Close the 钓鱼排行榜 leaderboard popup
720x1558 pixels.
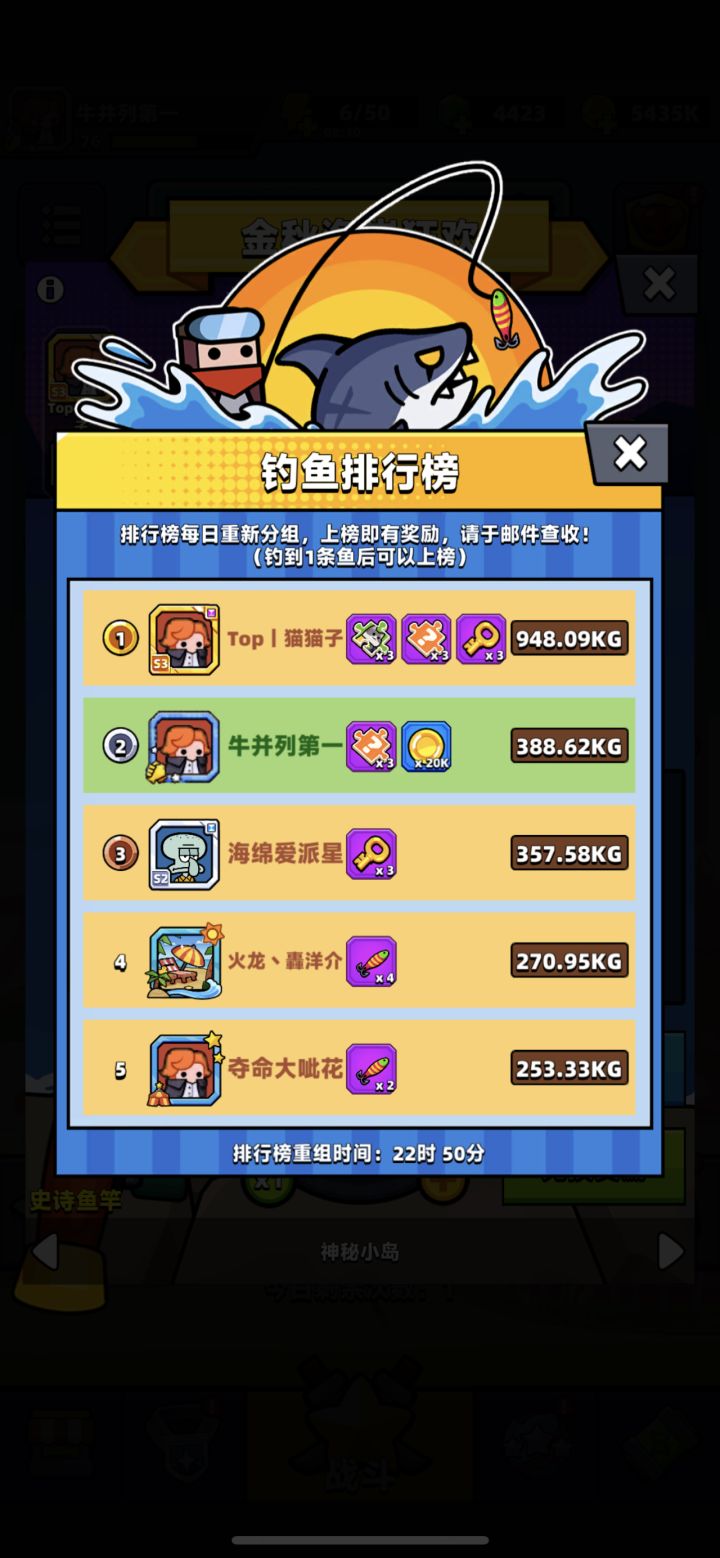pos(629,452)
